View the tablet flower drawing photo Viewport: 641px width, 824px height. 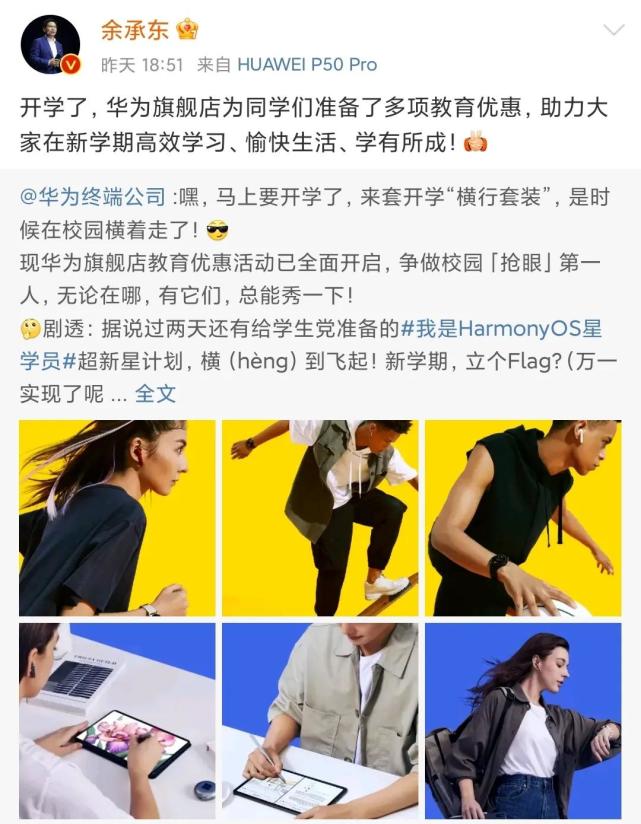pos(117,720)
